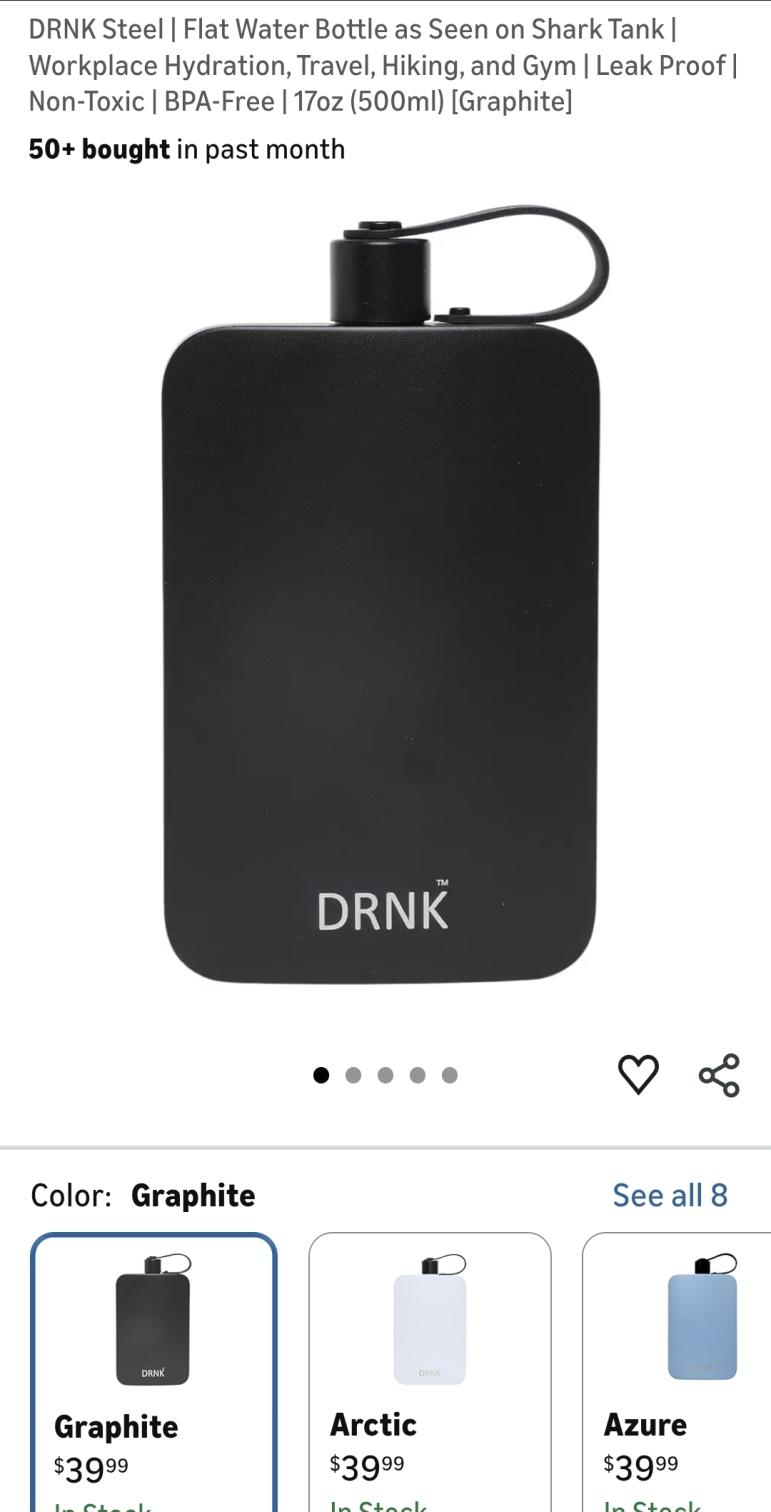This screenshot has width=771, height=1512.
Task: Open See all 8 colors
Action: coord(669,1195)
